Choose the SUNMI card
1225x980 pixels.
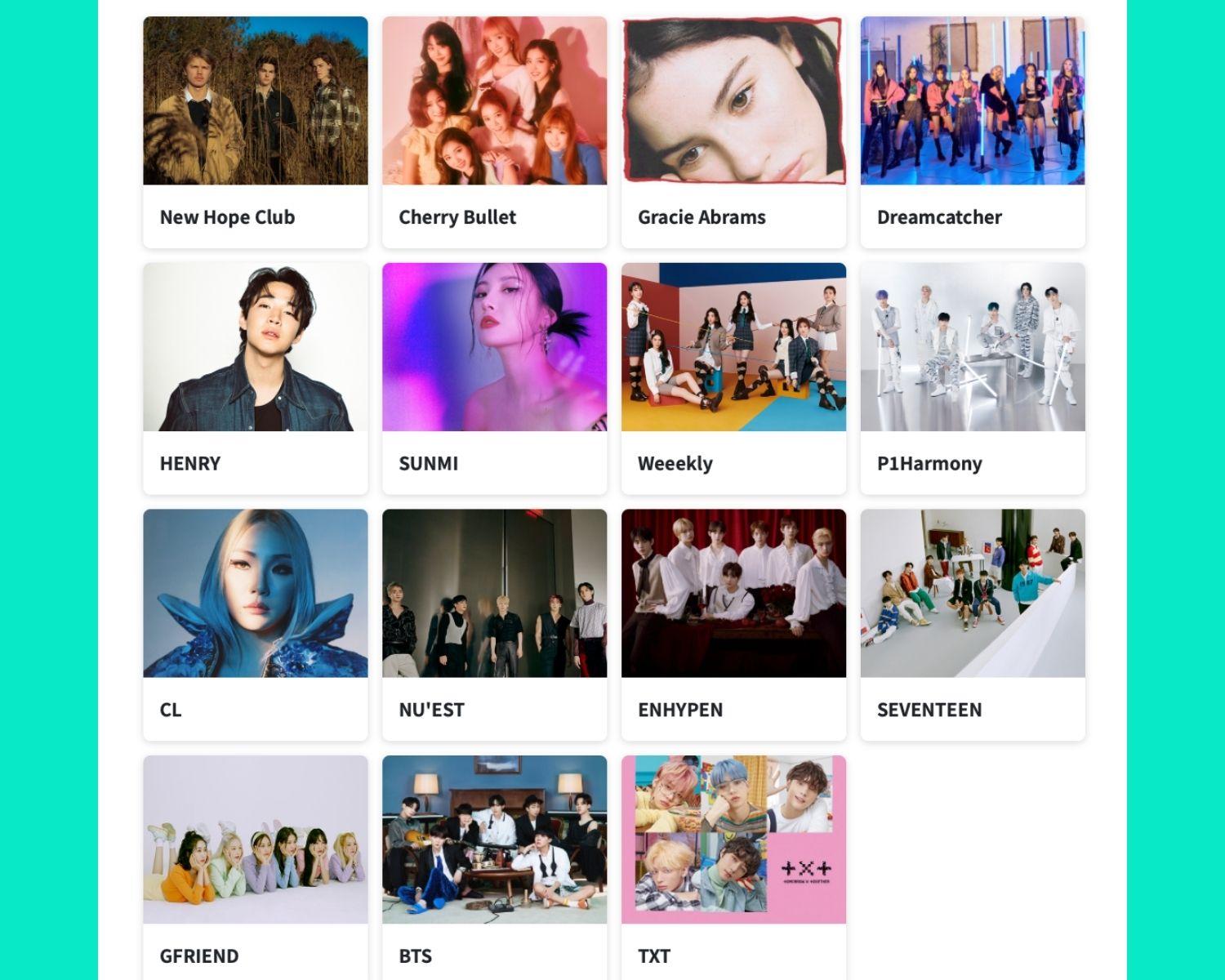coord(494,377)
